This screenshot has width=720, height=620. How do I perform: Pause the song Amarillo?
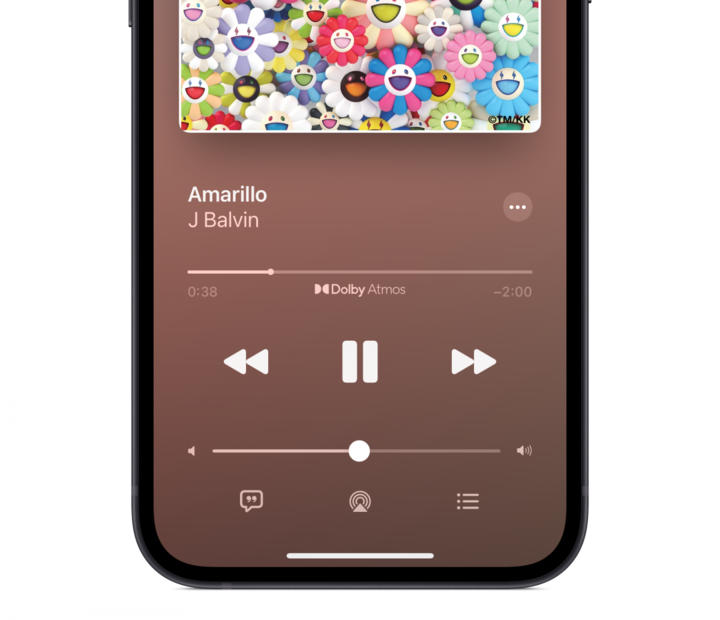pyautogui.click(x=360, y=362)
